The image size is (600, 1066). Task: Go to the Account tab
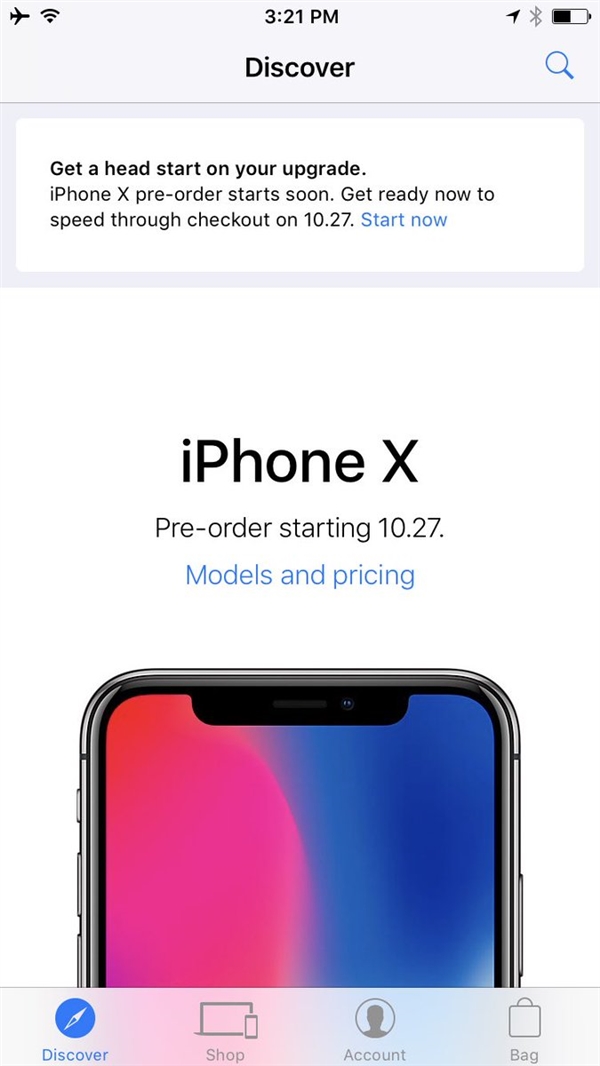[375, 1028]
